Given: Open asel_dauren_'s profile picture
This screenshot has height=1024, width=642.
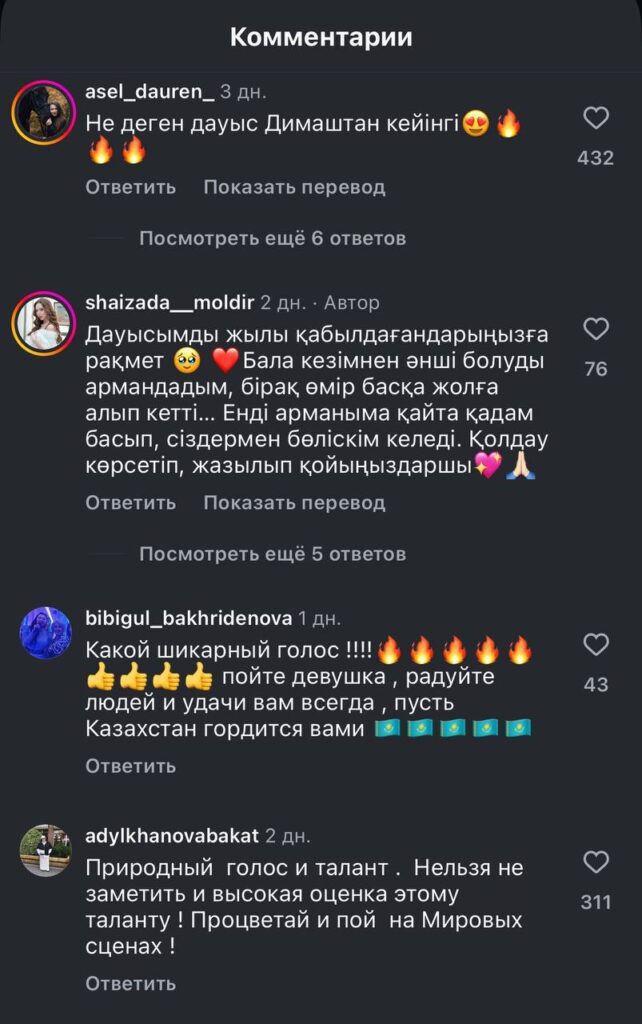Looking at the screenshot, I should (x=45, y=113).
